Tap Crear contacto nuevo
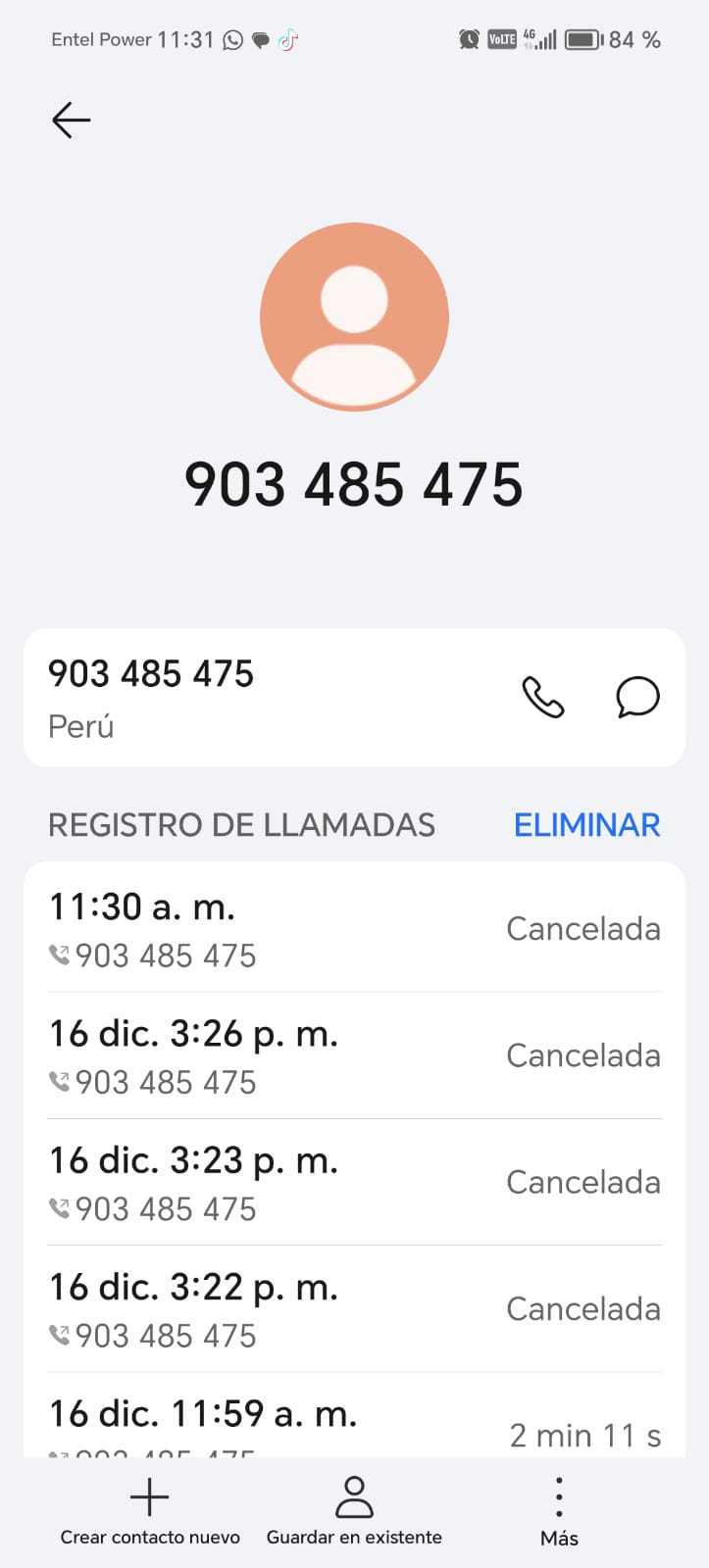Screen dimensions: 709x1568 tap(150, 1513)
